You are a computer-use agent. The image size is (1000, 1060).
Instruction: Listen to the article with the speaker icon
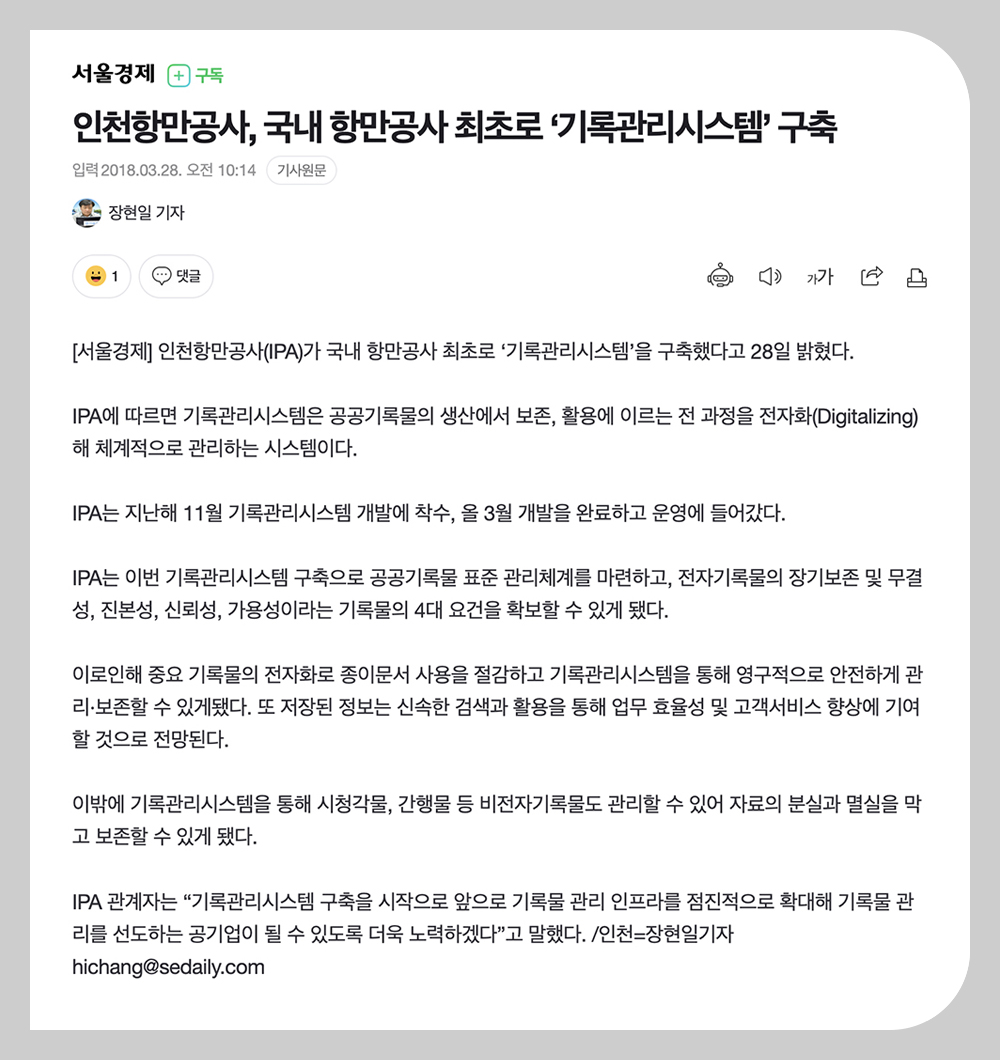[x=769, y=277]
